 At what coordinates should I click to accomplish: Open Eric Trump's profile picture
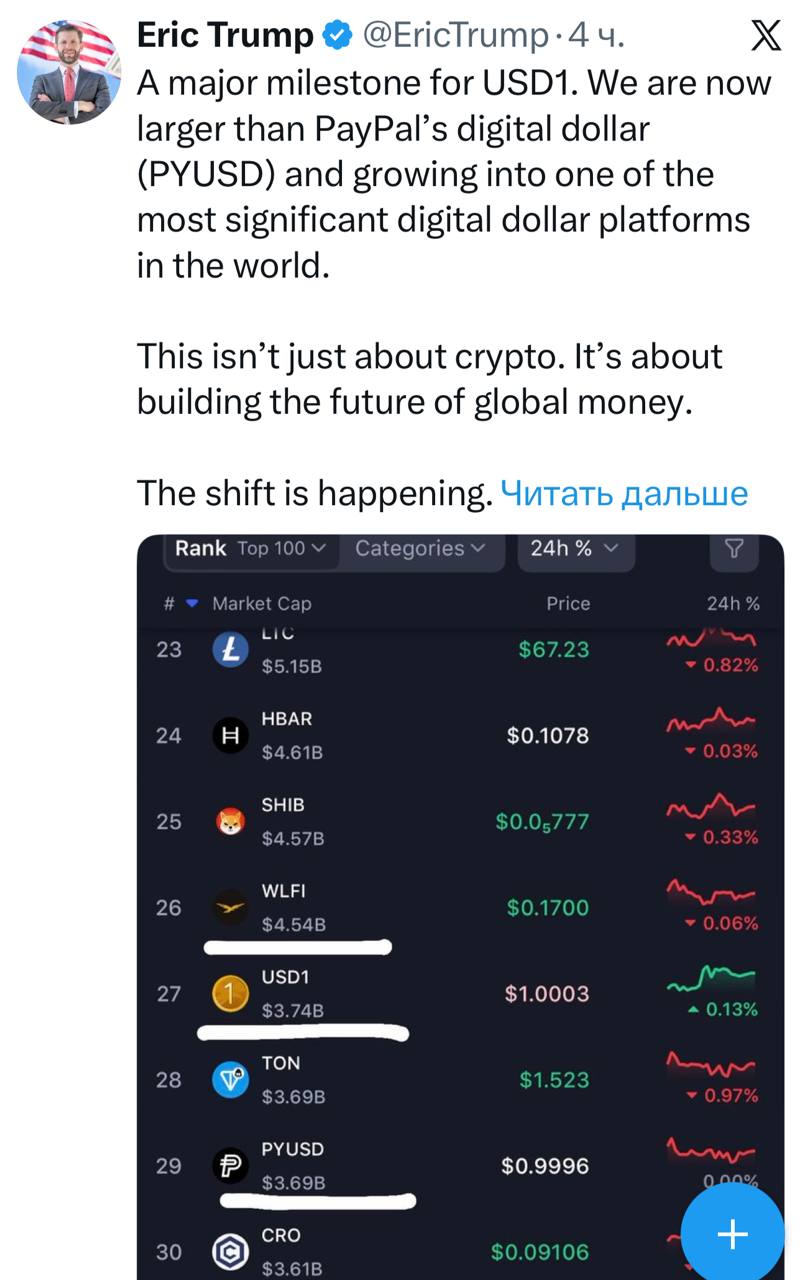coord(69,72)
